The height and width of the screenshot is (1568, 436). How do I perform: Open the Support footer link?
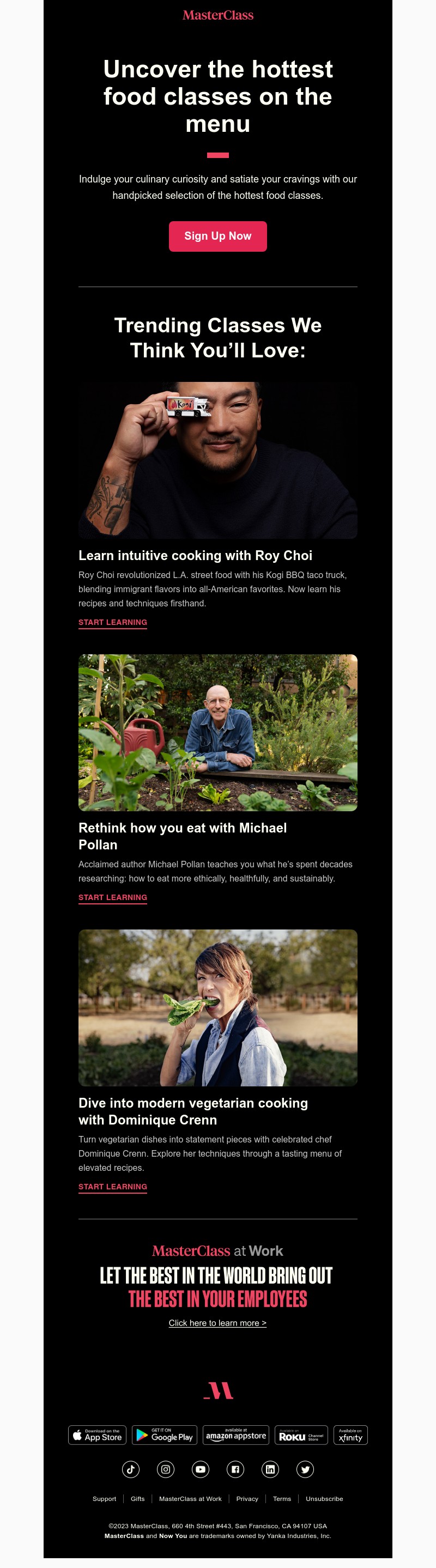tap(104, 1499)
